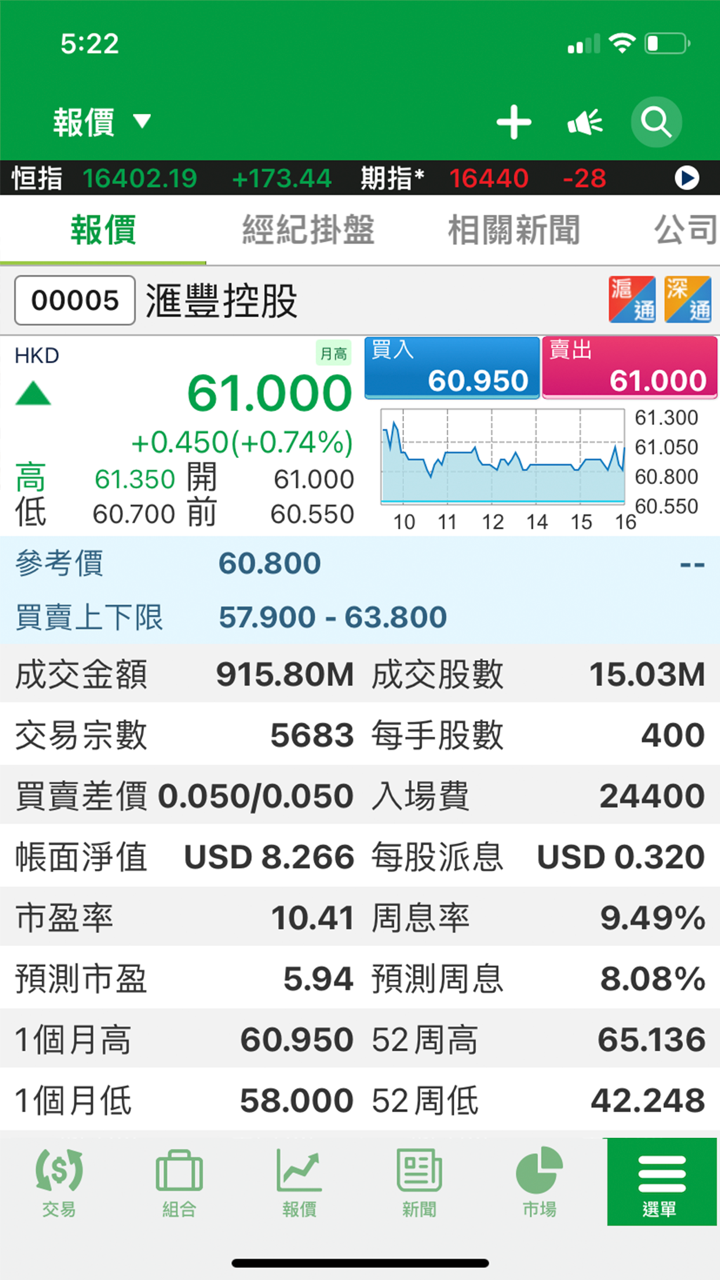720x1280 pixels.
Task: Open the 新聞 news tab
Action: point(419,1182)
